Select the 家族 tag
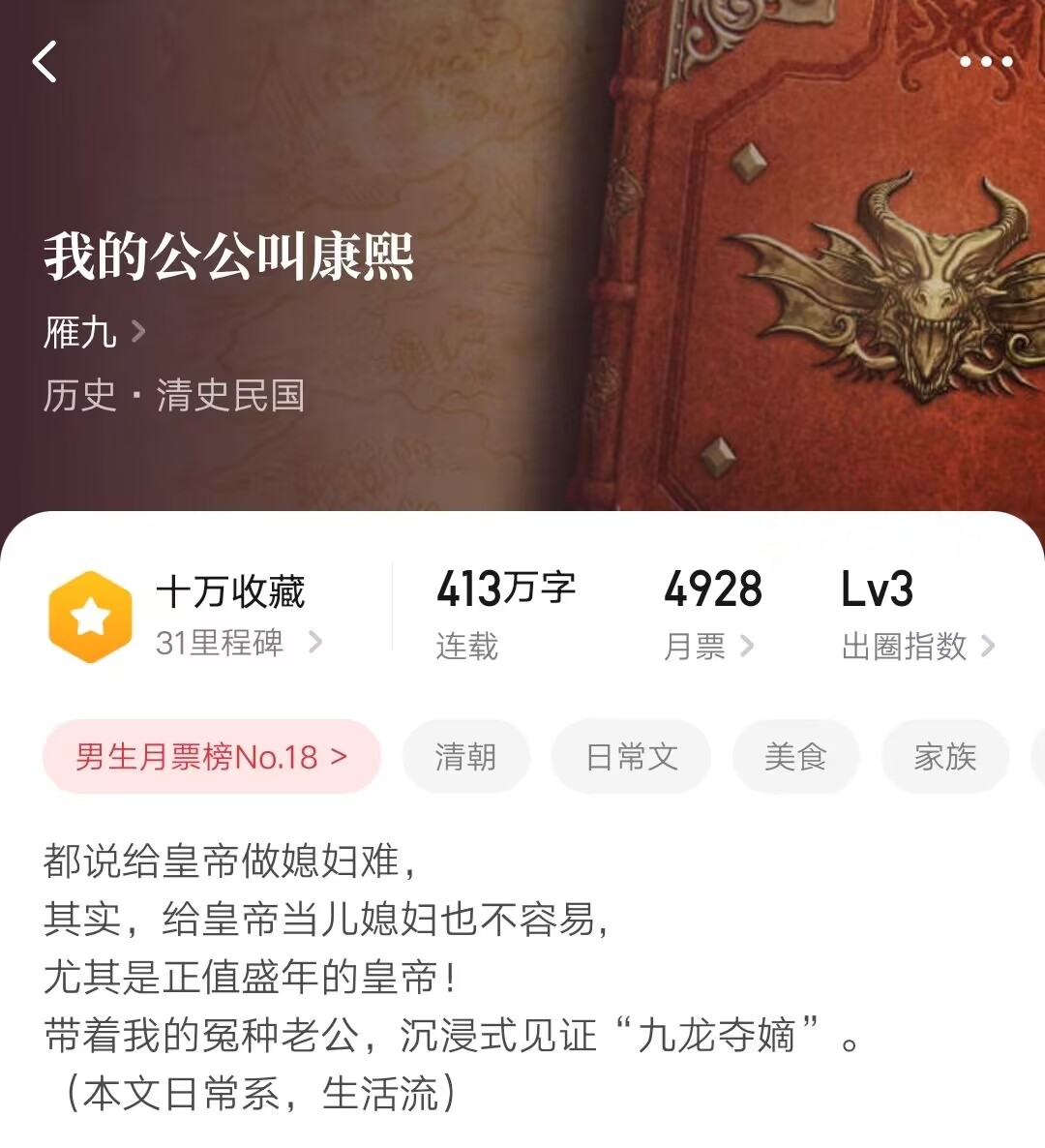Viewport: 1045px width, 1148px height. click(945, 758)
